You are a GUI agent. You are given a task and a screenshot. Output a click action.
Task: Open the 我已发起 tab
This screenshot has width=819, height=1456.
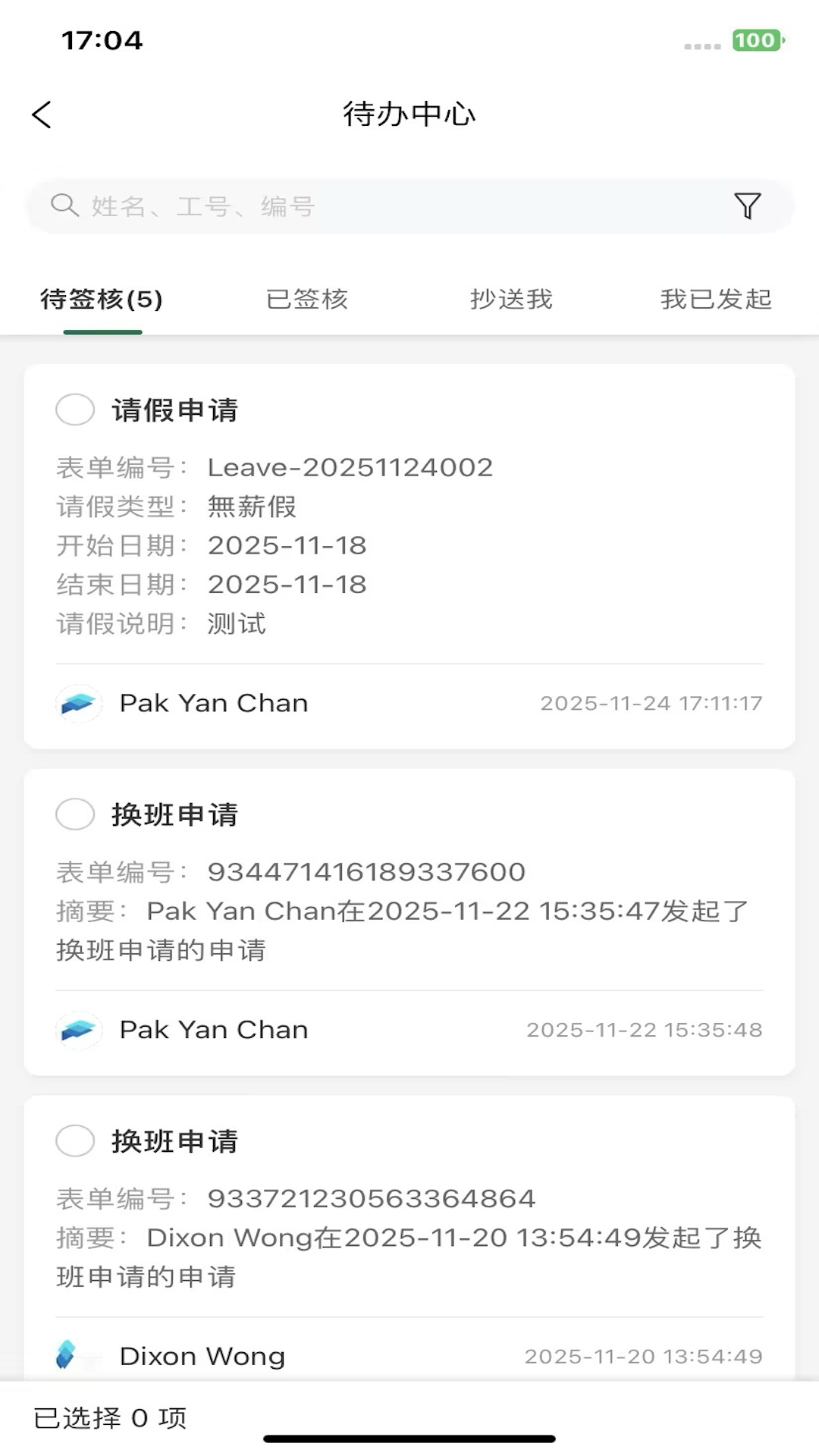[x=715, y=299]
